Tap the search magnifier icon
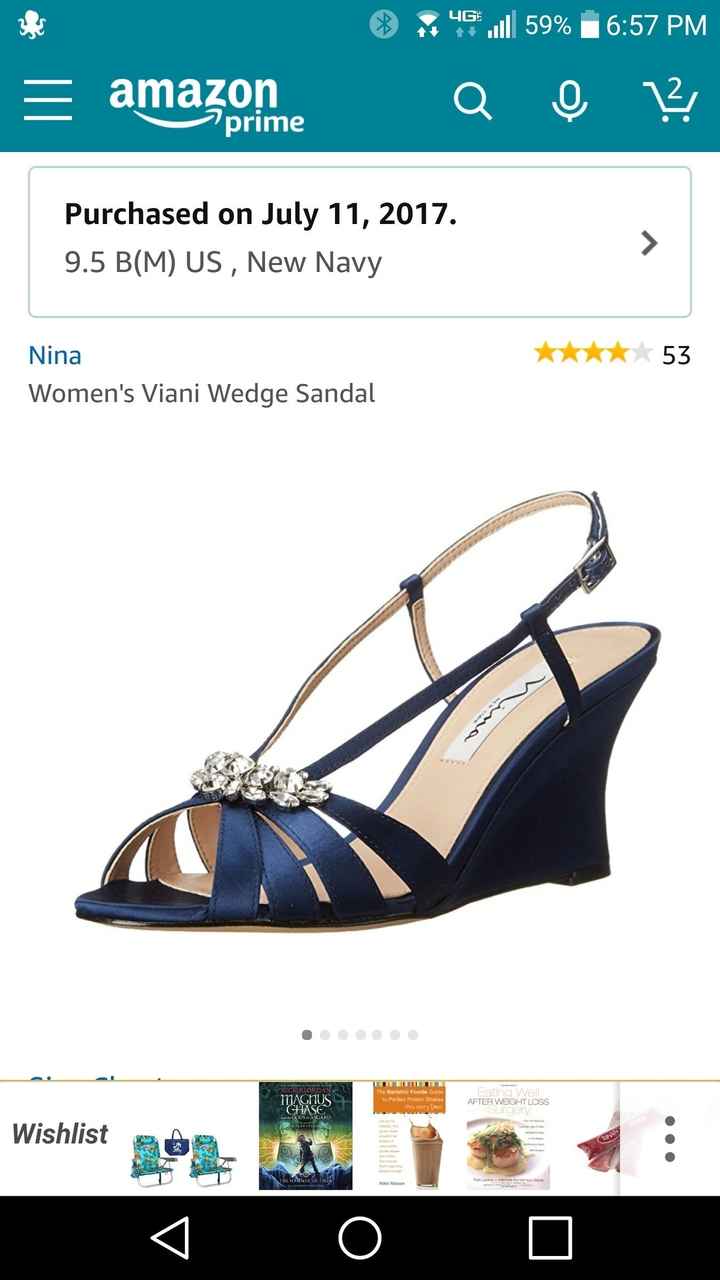This screenshot has width=720, height=1280. tap(473, 100)
